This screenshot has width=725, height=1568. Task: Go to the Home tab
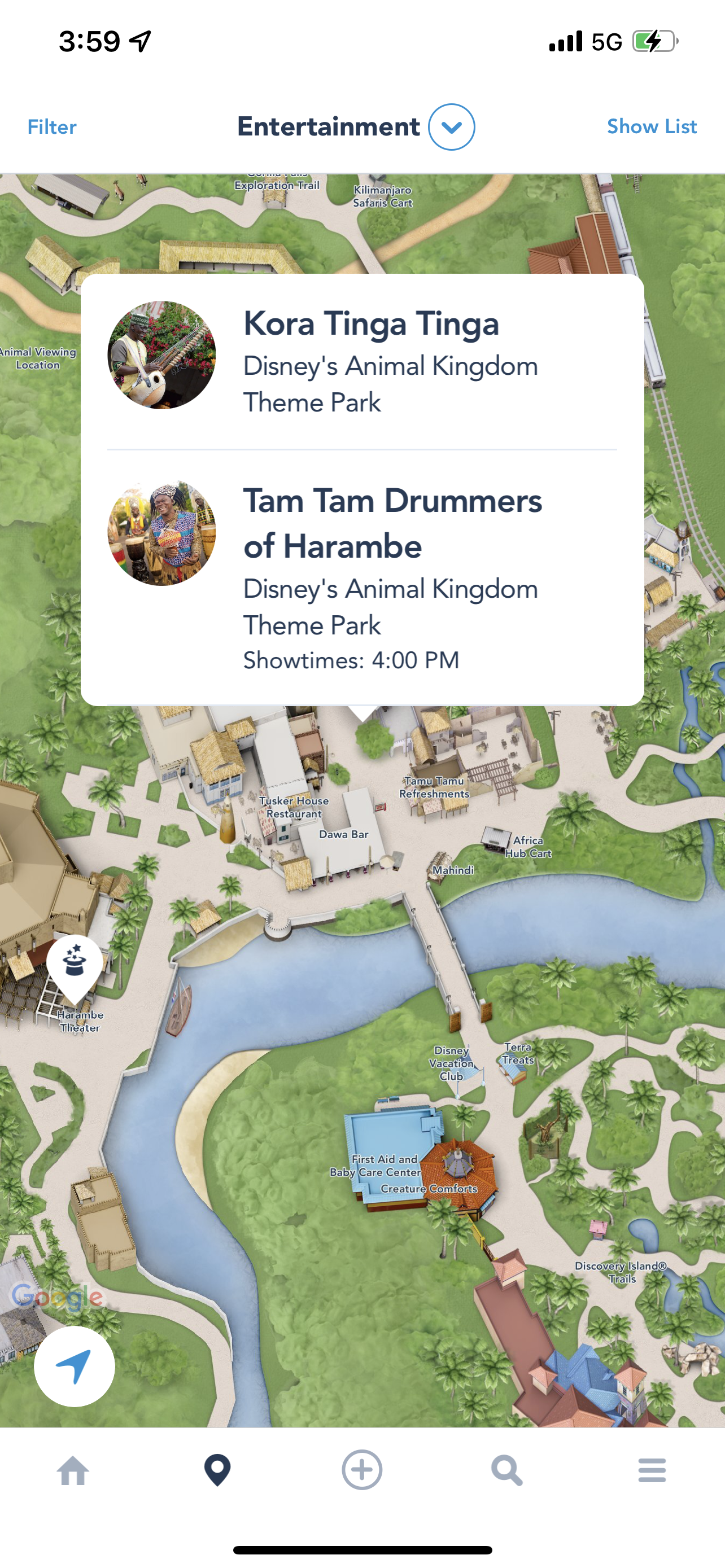[73, 1470]
